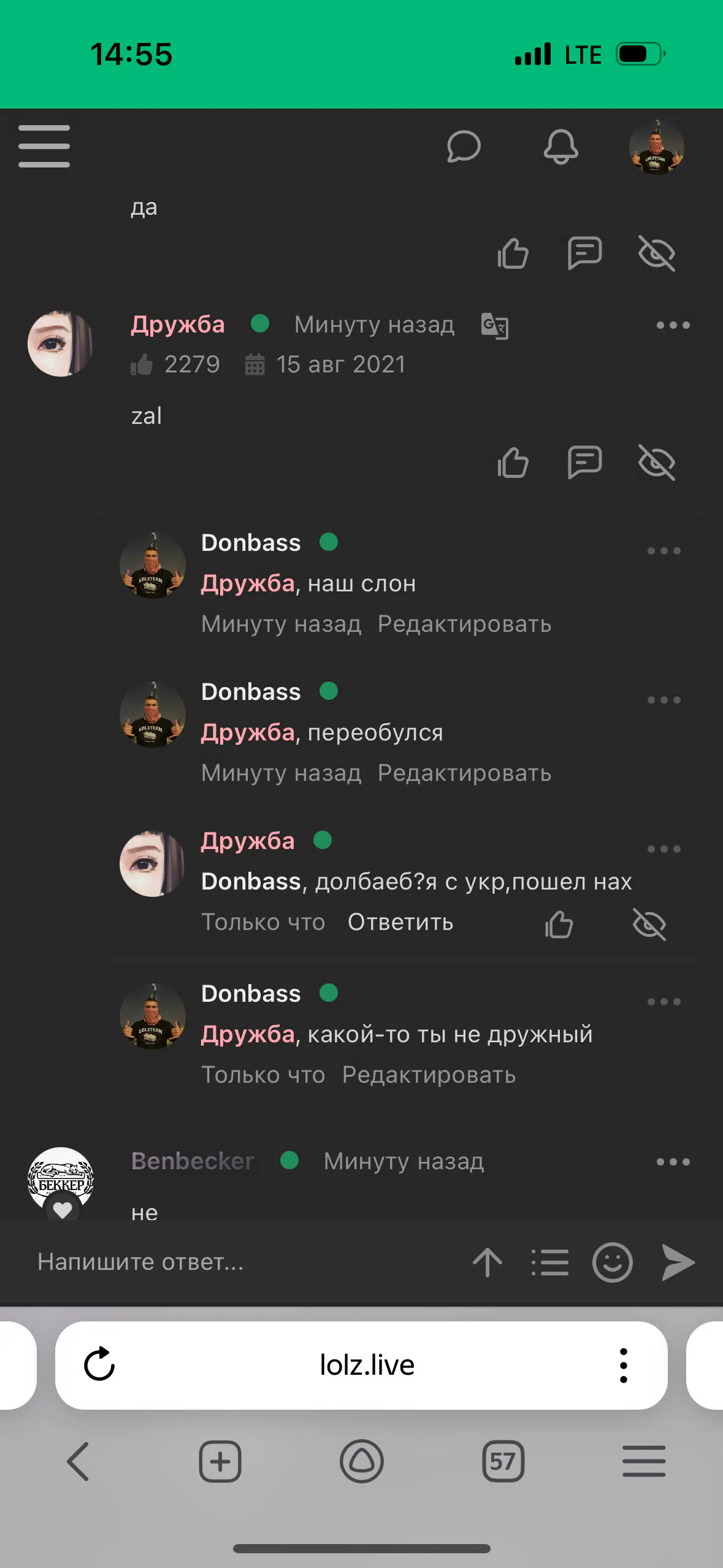Open the conversations chat bubble icon
This screenshot has width=723, height=1568.
coord(464,147)
